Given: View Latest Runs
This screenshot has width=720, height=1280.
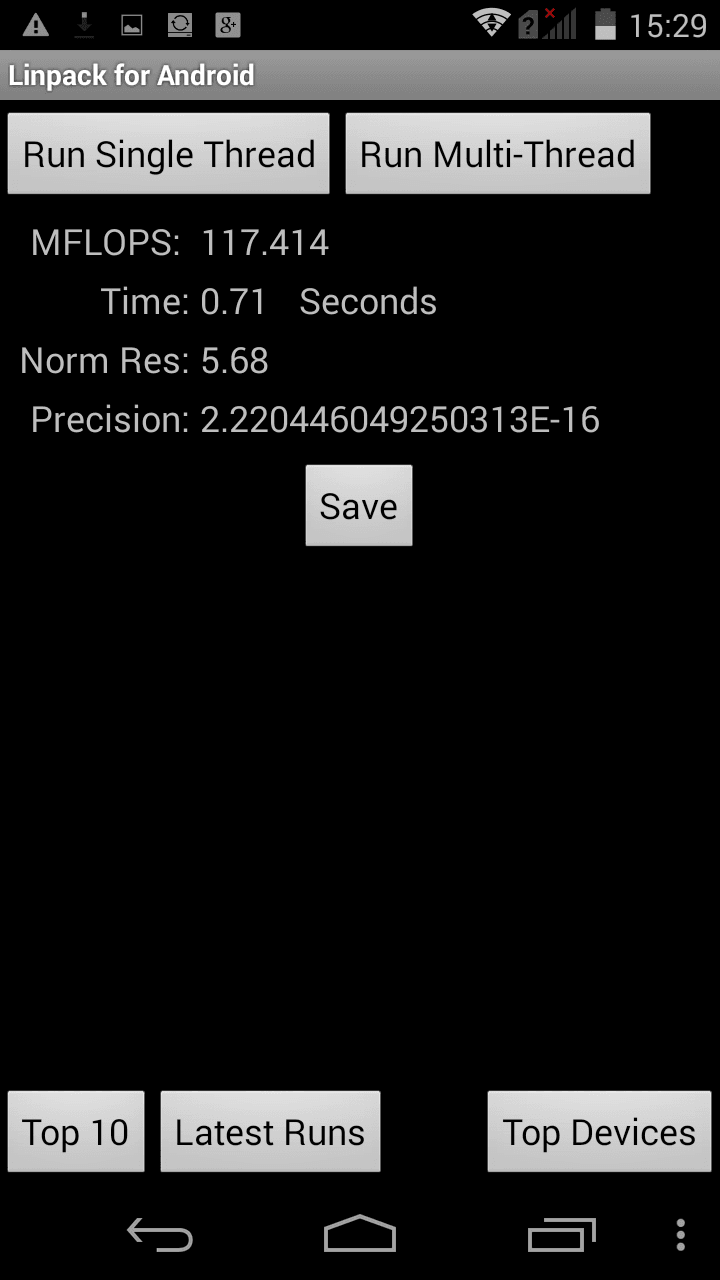Looking at the screenshot, I should click(x=270, y=1132).
